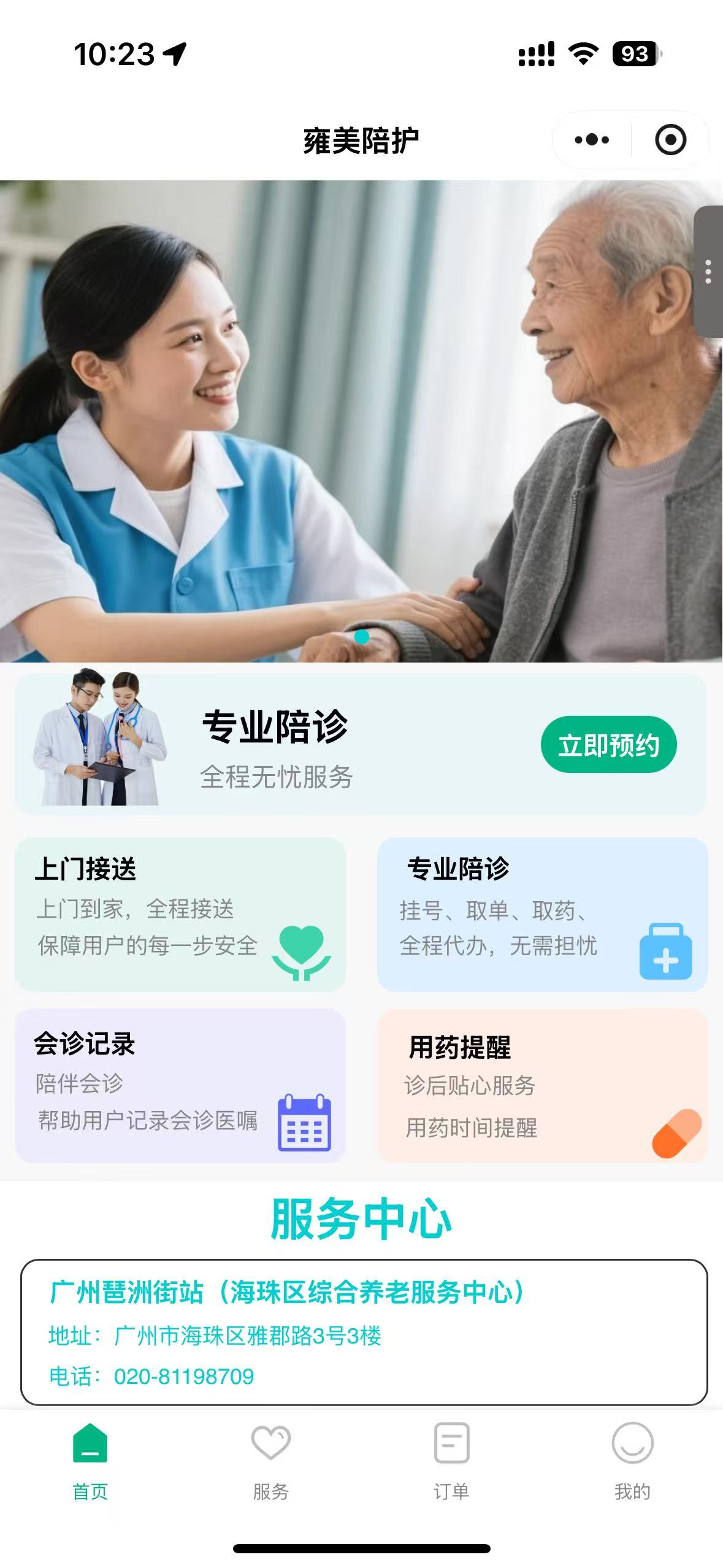View the 会诊记录 card
The width and height of the screenshot is (723, 1568).
coord(180,1086)
